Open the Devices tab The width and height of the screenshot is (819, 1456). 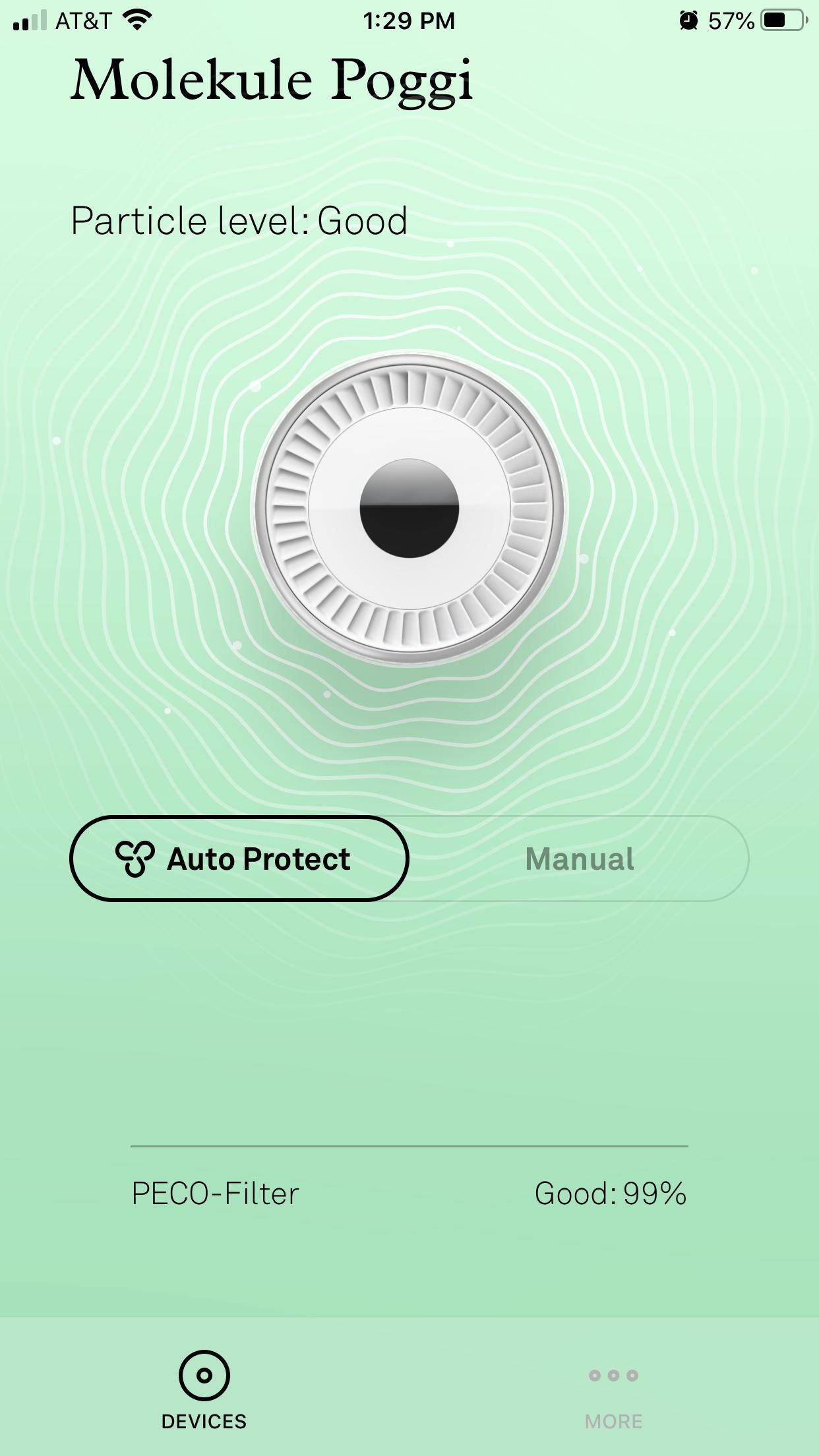coord(204,1389)
